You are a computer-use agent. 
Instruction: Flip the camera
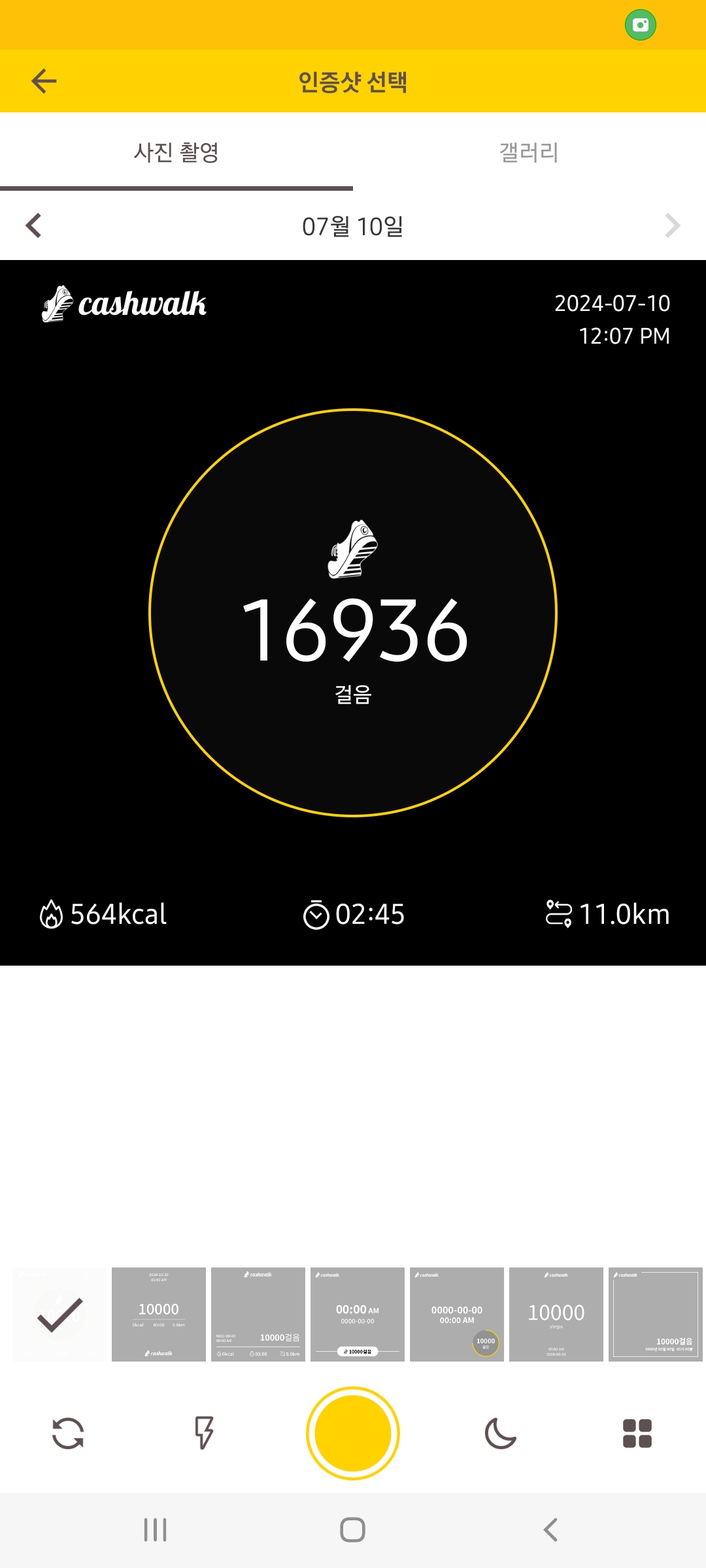pos(68,1433)
